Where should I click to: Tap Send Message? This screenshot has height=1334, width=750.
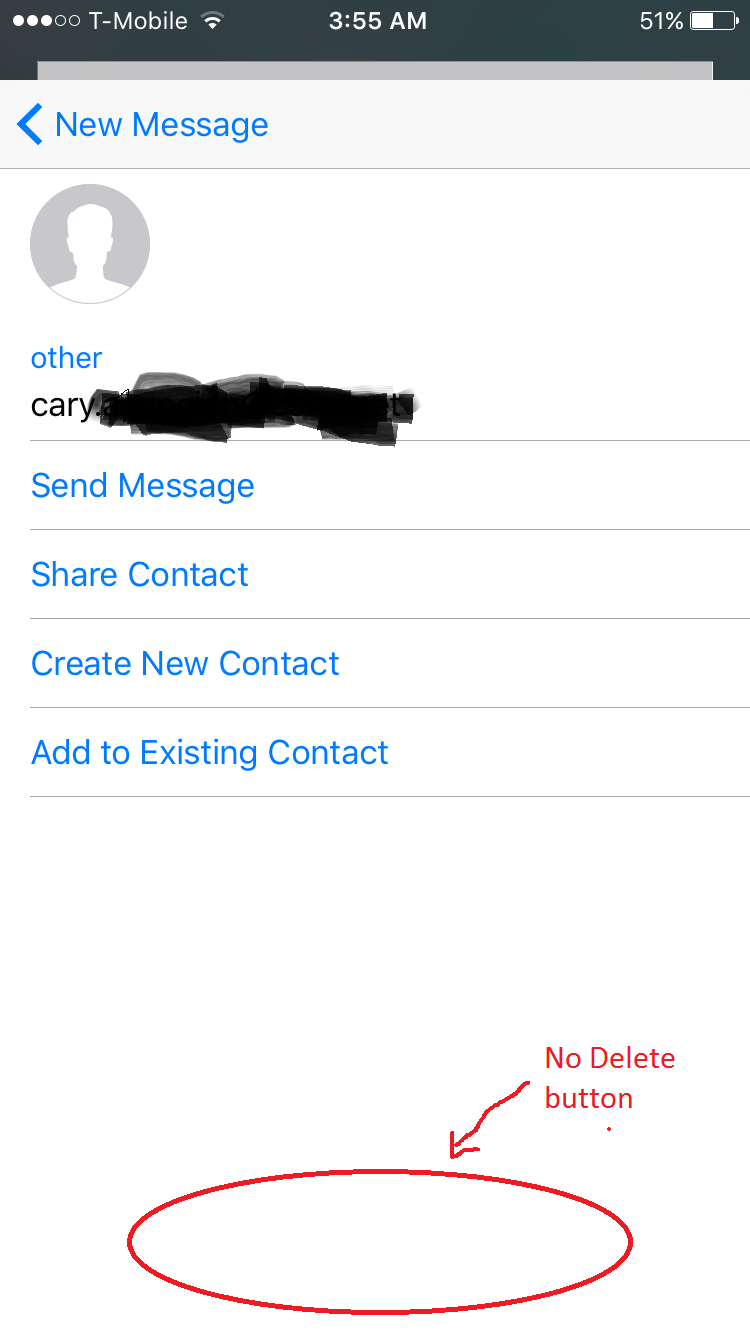click(x=143, y=486)
